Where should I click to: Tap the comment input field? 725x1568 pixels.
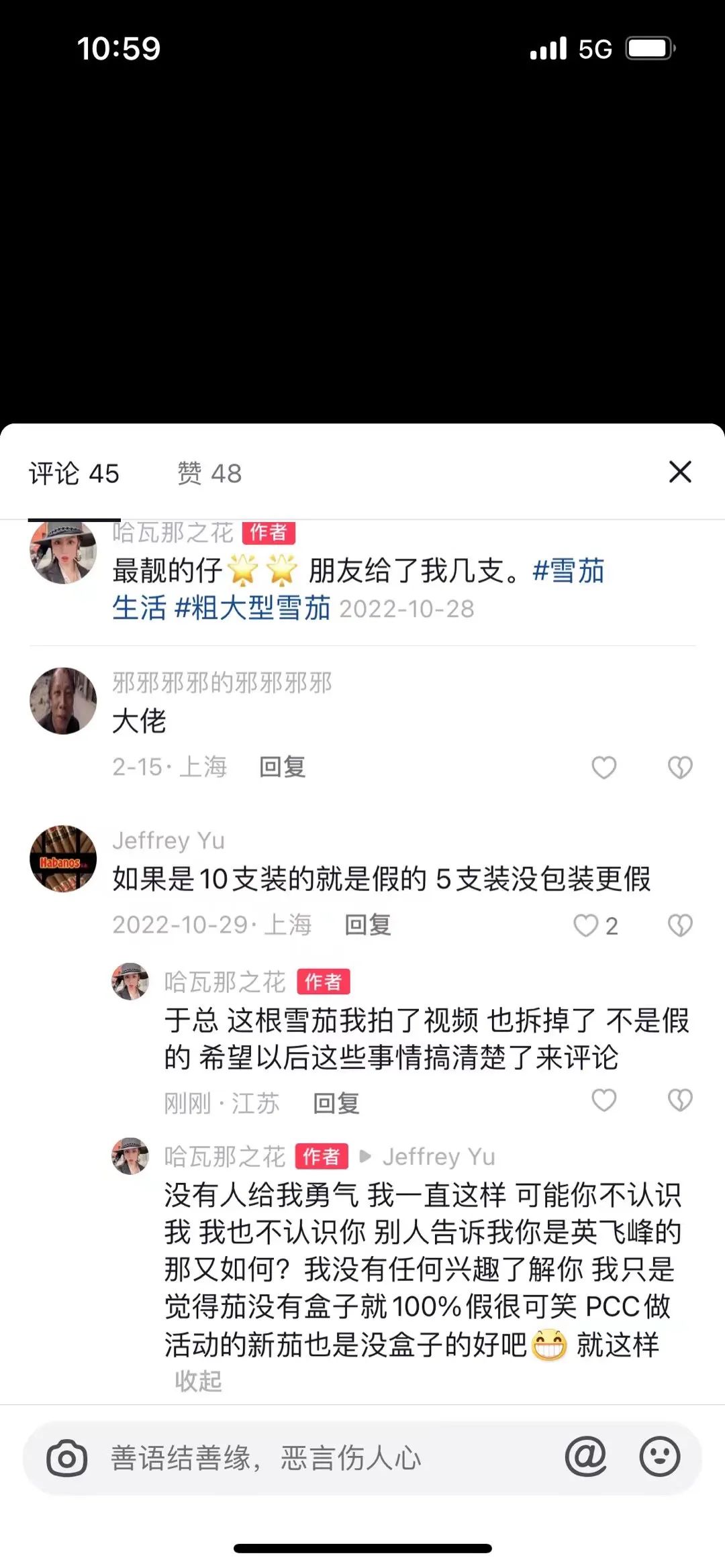coord(322,1458)
